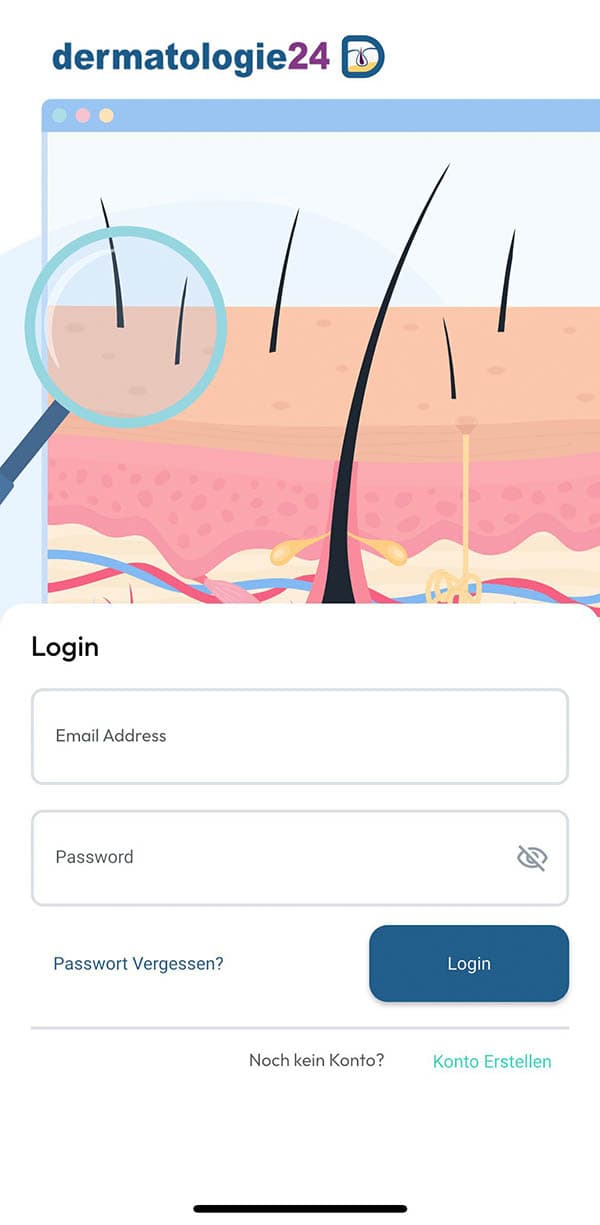The width and height of the screenshot is (600, 1225).
Task: Toggle password visibility eye icon
Action: [x=532, y=857]
